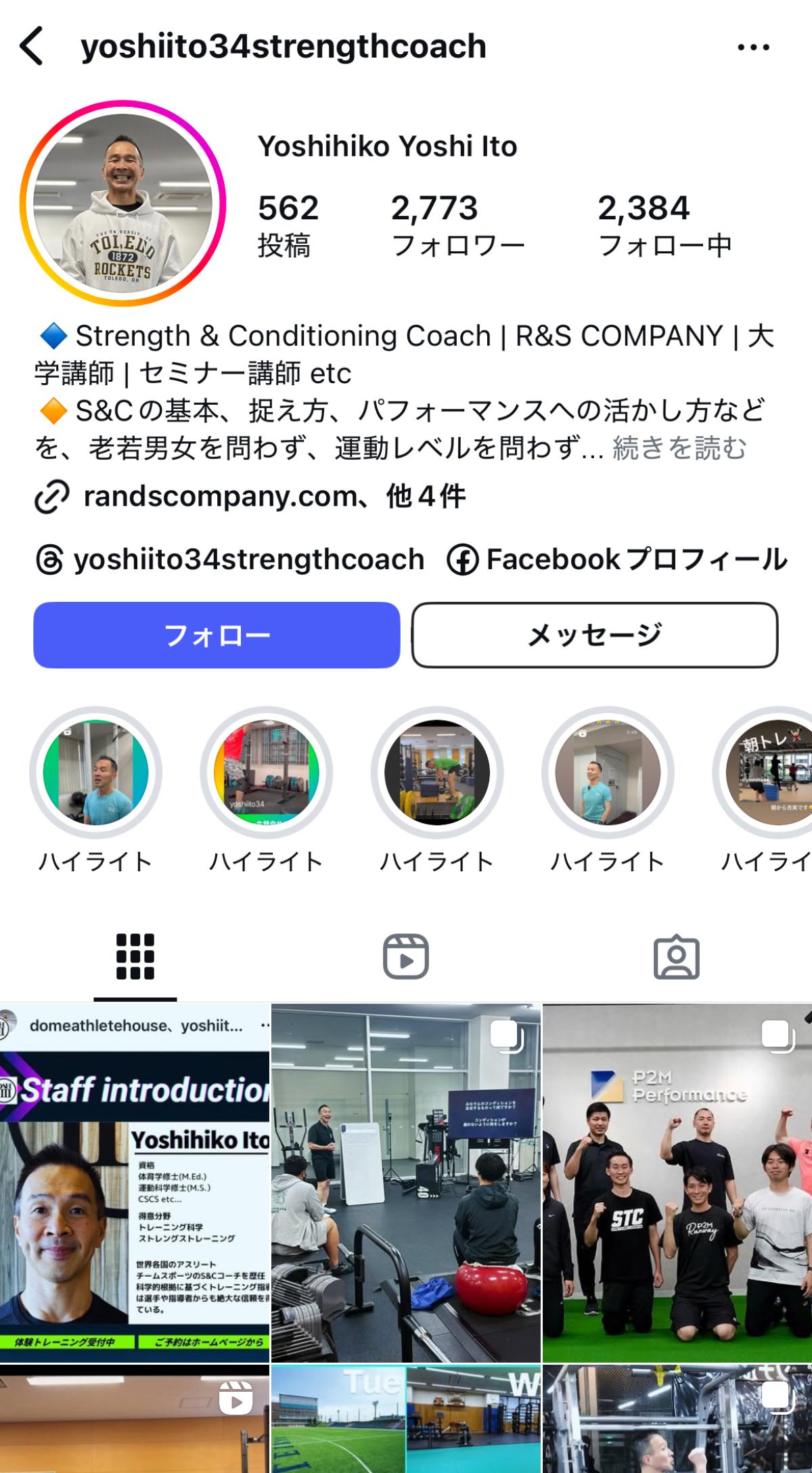Expand the bio with 続きを読む
Image resolution: width=812 pixels, height=1473 pixels.
click(679, 448)
